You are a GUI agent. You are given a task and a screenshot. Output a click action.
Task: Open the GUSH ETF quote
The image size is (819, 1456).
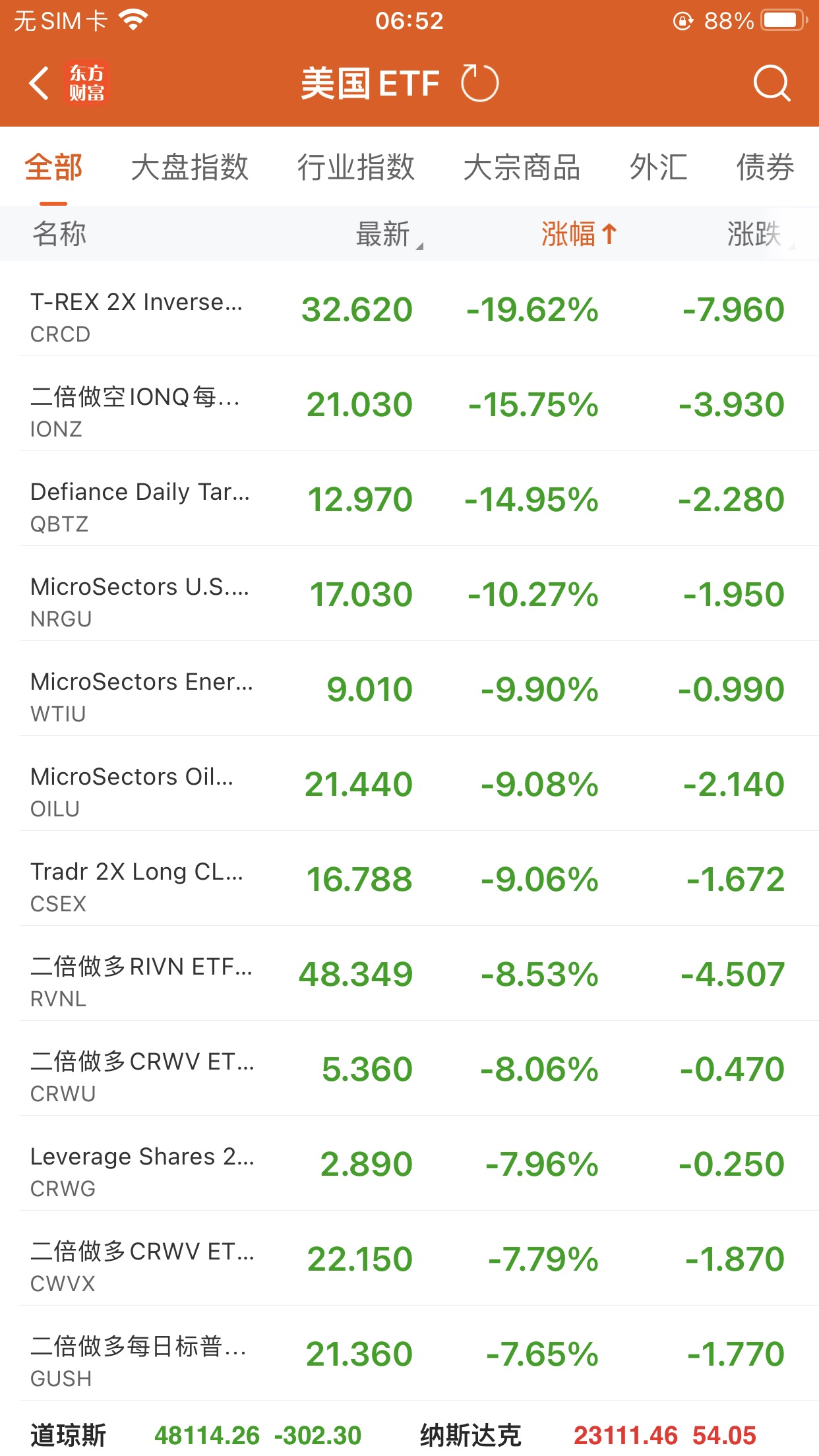409,1354
